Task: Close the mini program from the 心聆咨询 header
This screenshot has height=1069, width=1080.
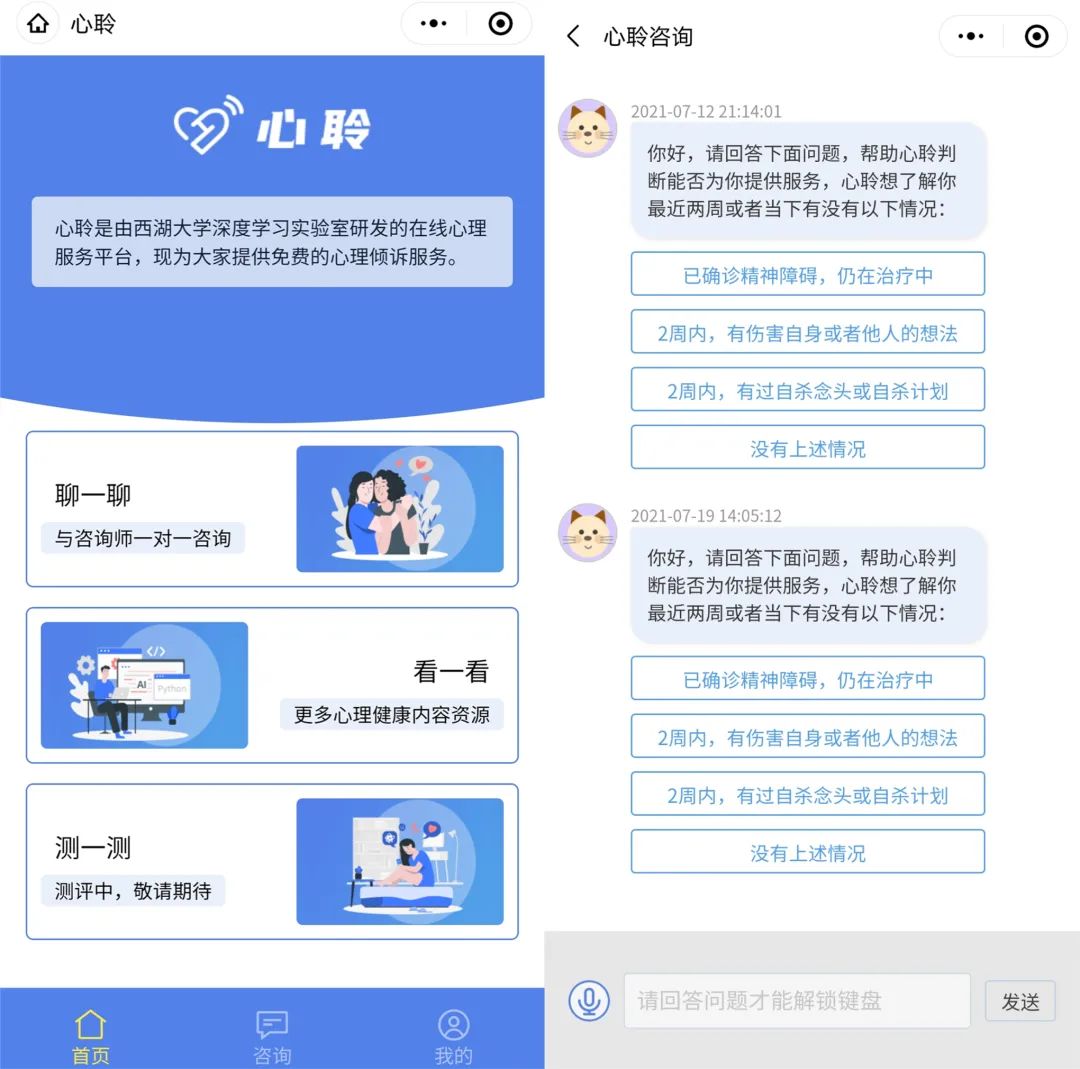Action: 1037,37
